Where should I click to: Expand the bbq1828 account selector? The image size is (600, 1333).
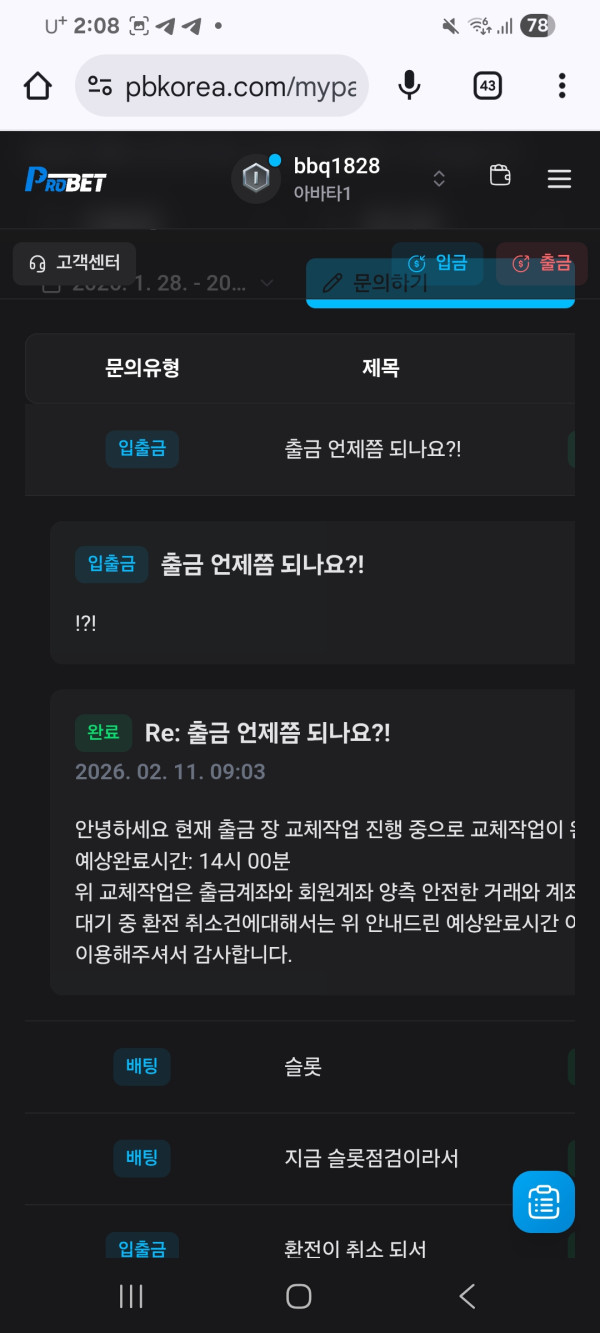(438, 179)
